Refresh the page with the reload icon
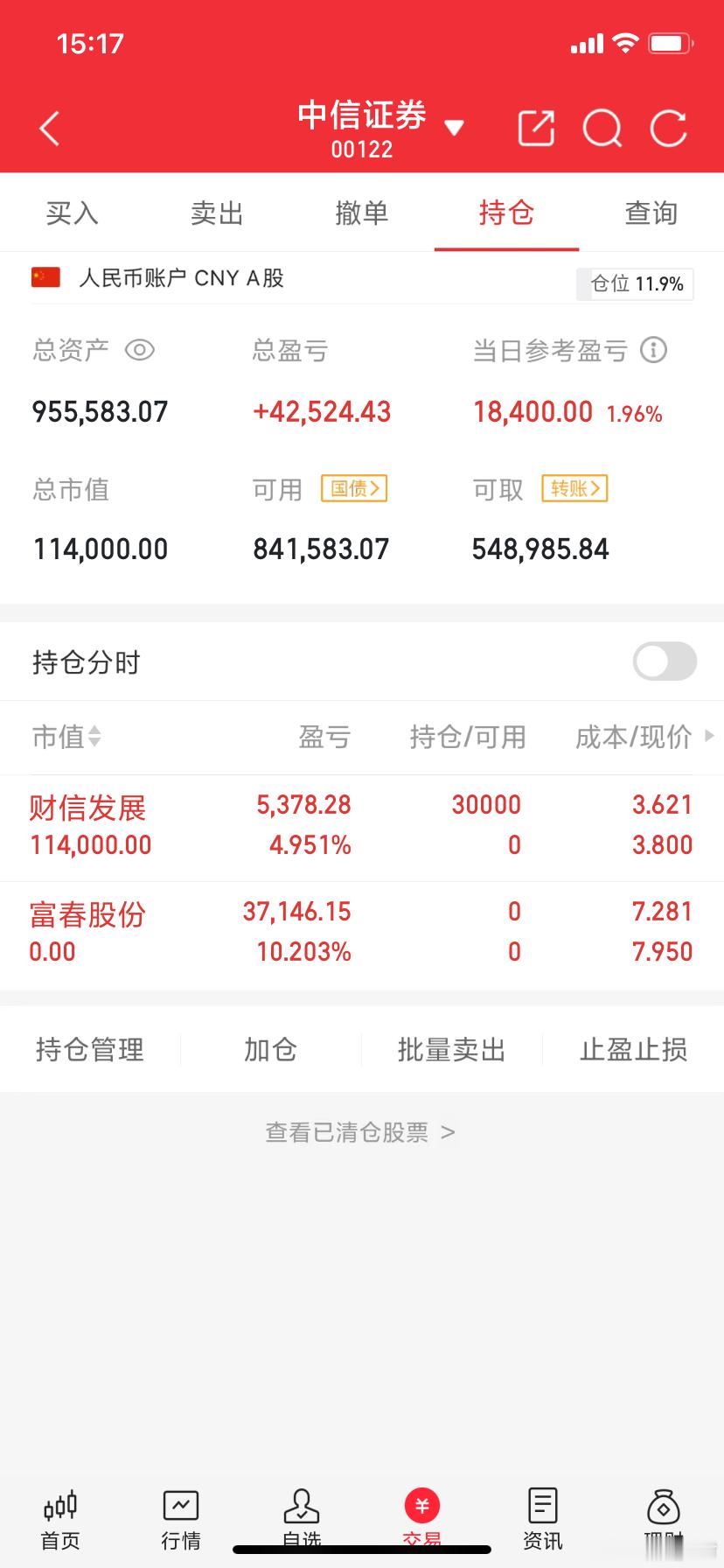Image resolution: width=724 pixels, height=1568 pixels. click(667, 128)
